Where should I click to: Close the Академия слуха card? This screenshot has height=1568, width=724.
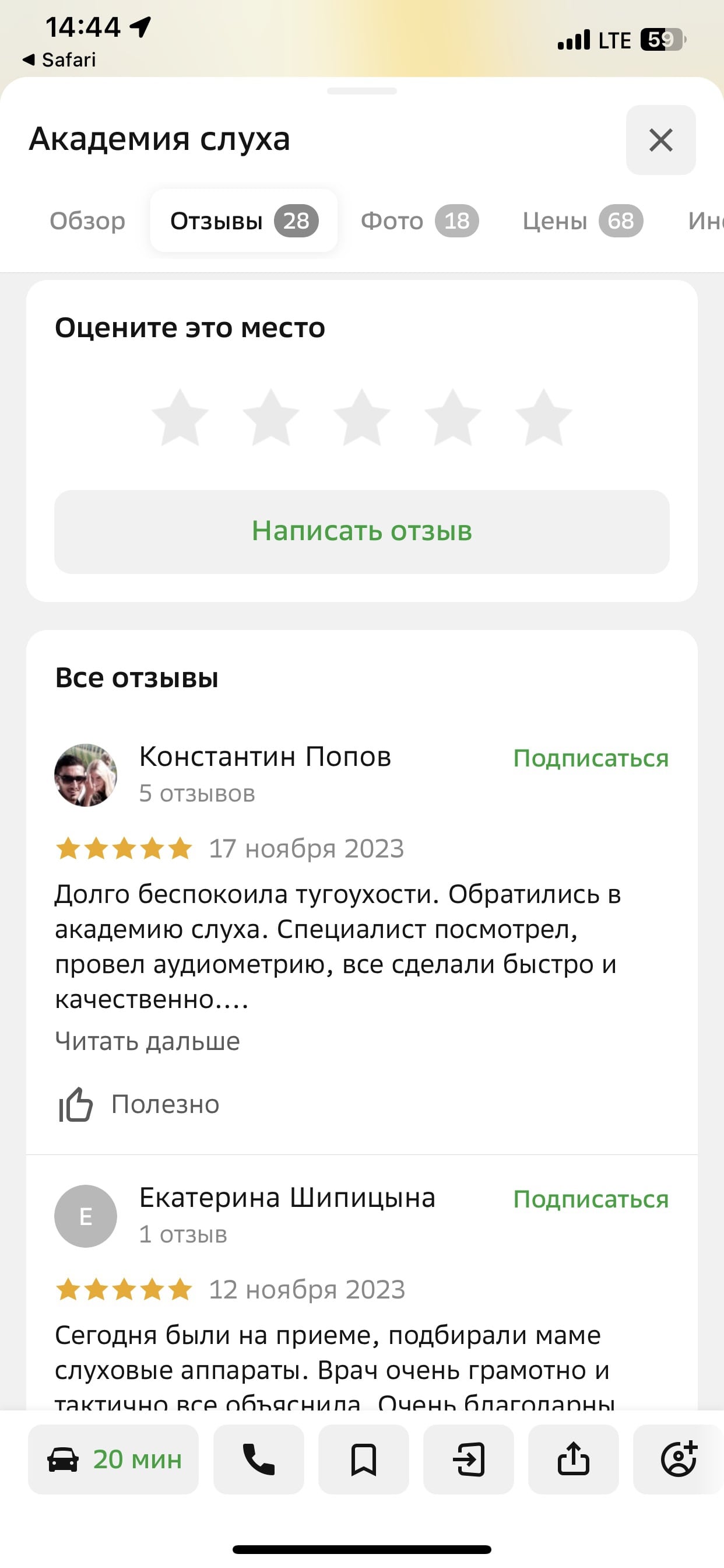click(x=660, y=140)
